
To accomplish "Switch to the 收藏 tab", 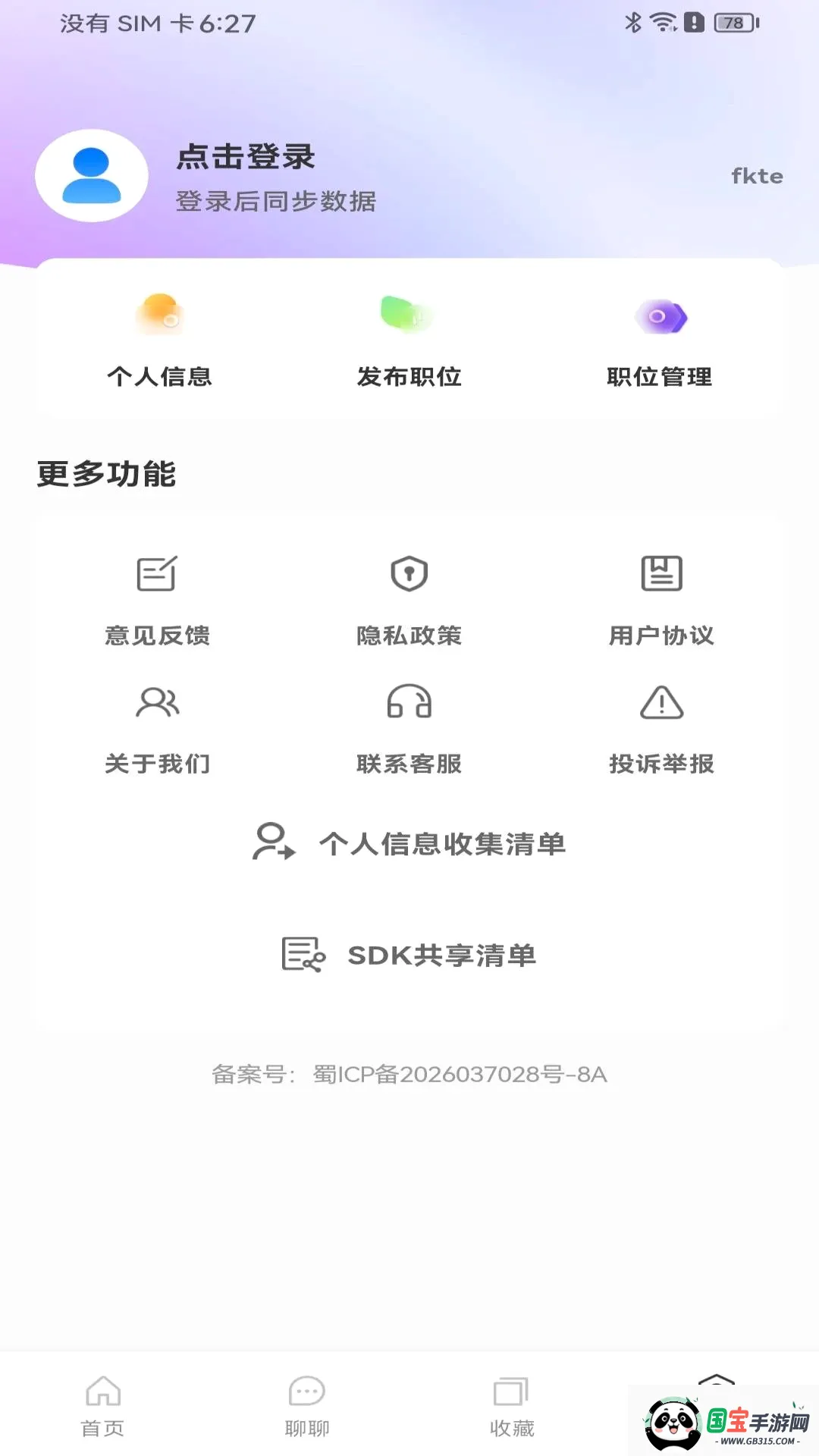I will (x=512, y=1407).
